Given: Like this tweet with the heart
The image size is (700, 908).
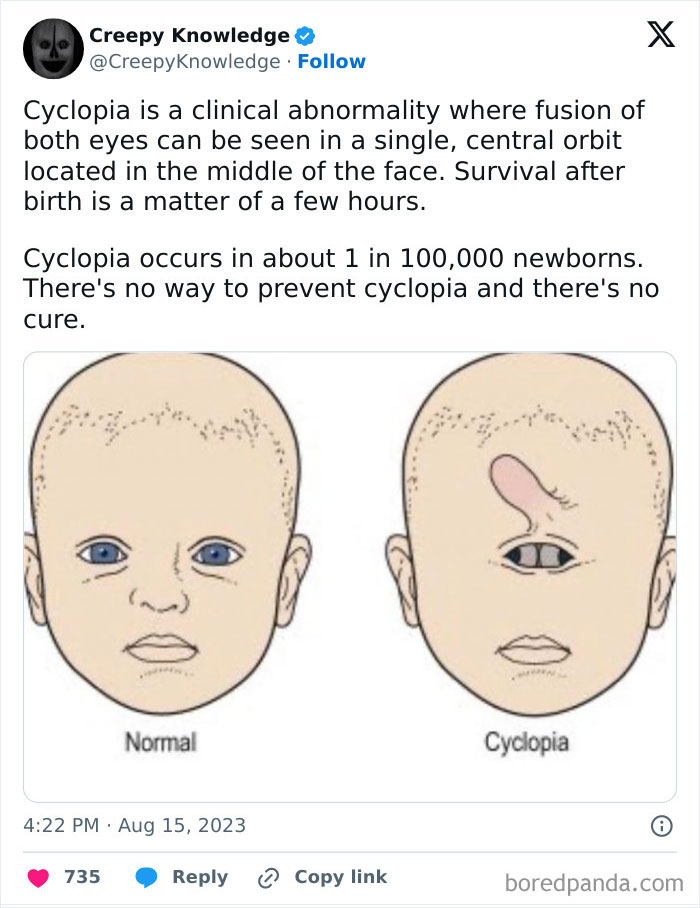Looking at the screenshot, I should click(x=38, y=877).
